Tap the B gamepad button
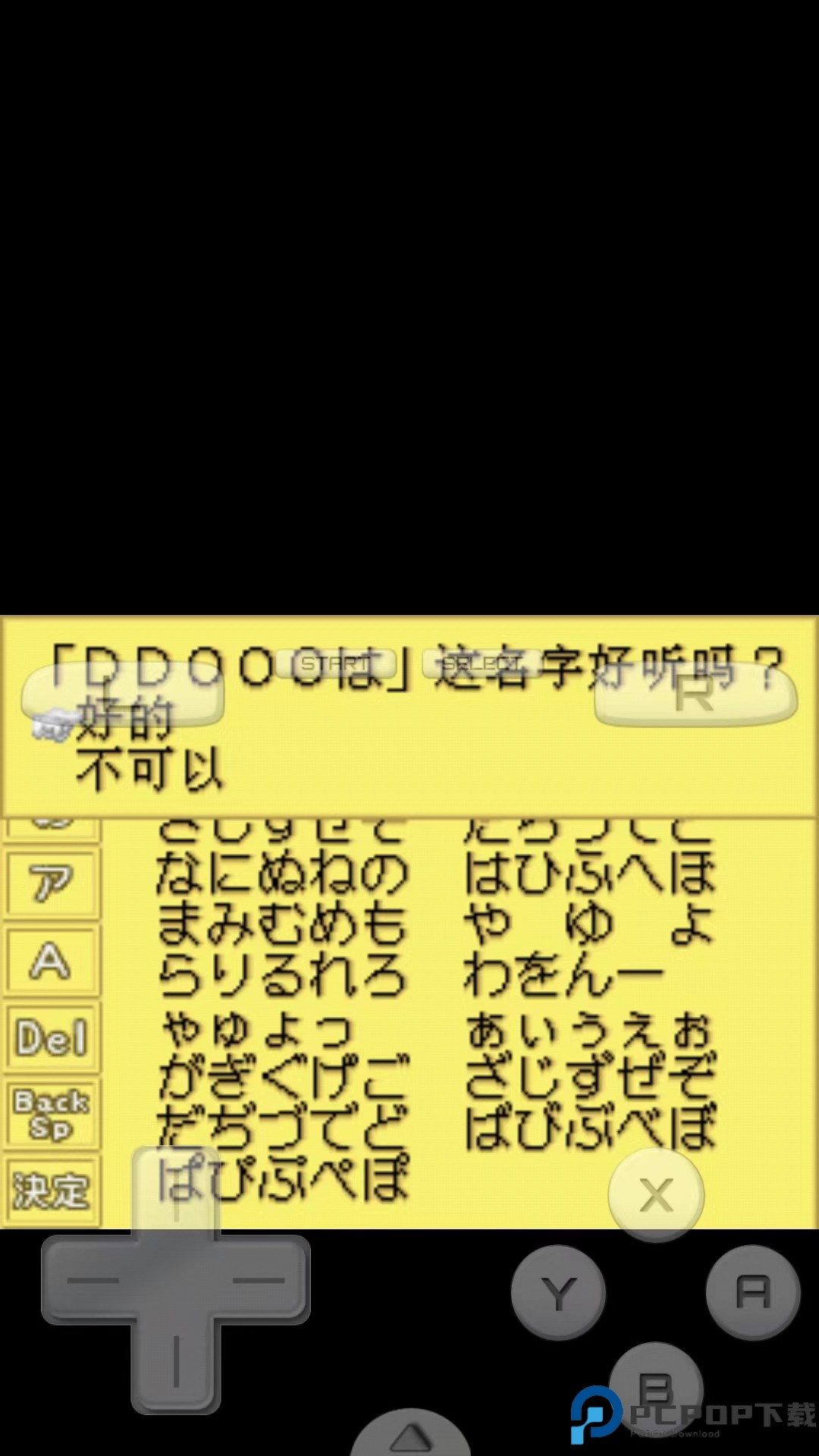819x1456 pixels. point(656,1389)
